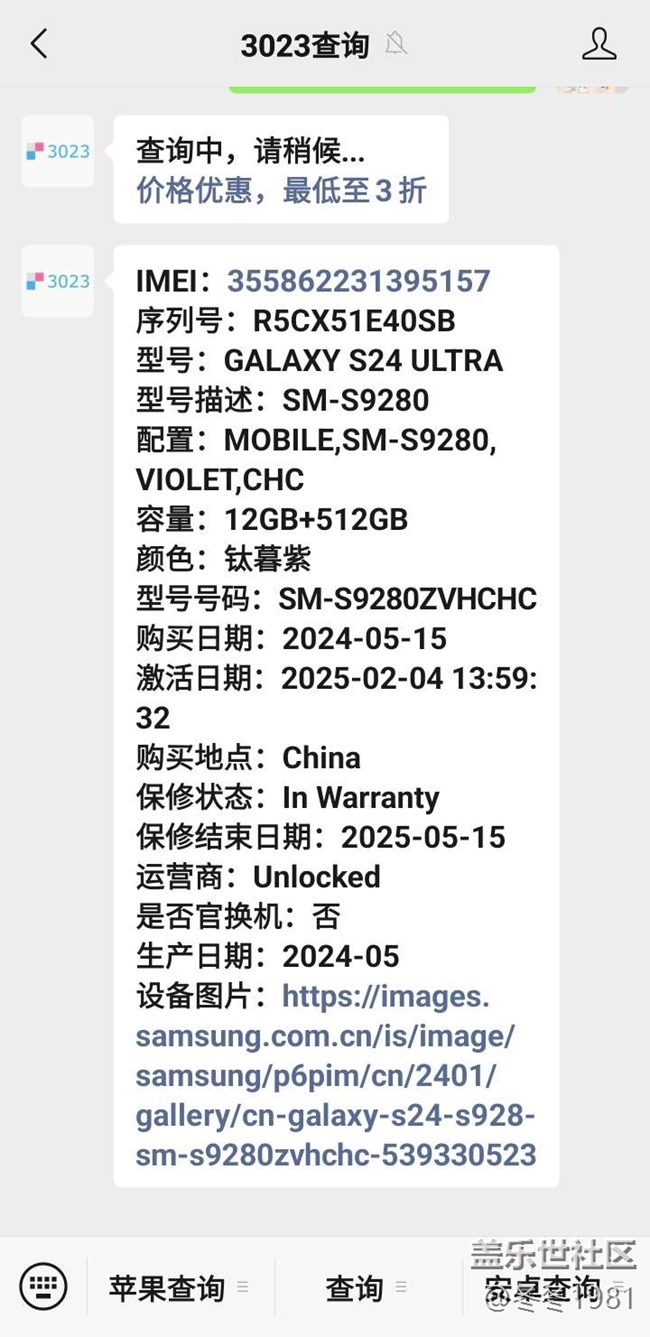
Task: Tap the IMEI number 355862231395157
Action: coord(358,281)
